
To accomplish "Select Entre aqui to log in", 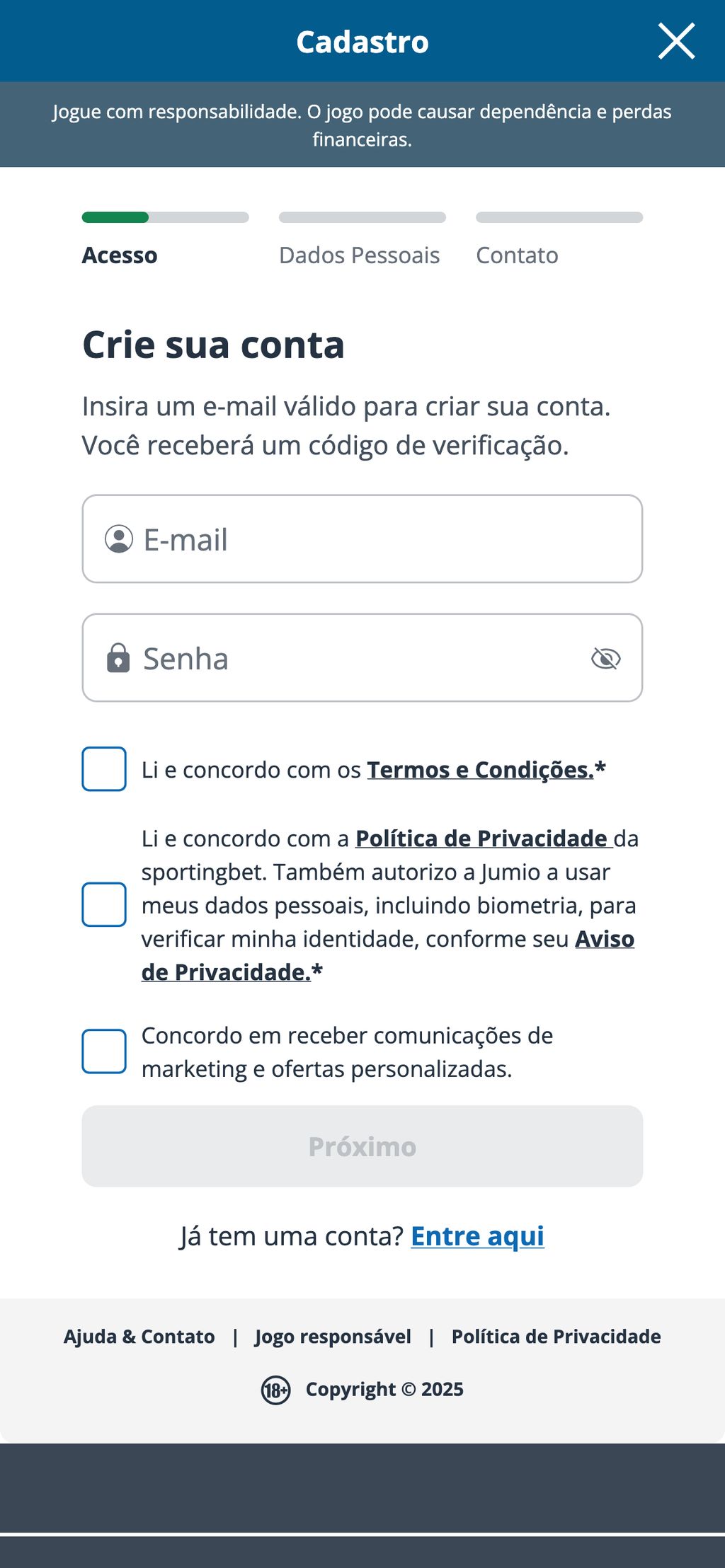I will point(478,1237).
